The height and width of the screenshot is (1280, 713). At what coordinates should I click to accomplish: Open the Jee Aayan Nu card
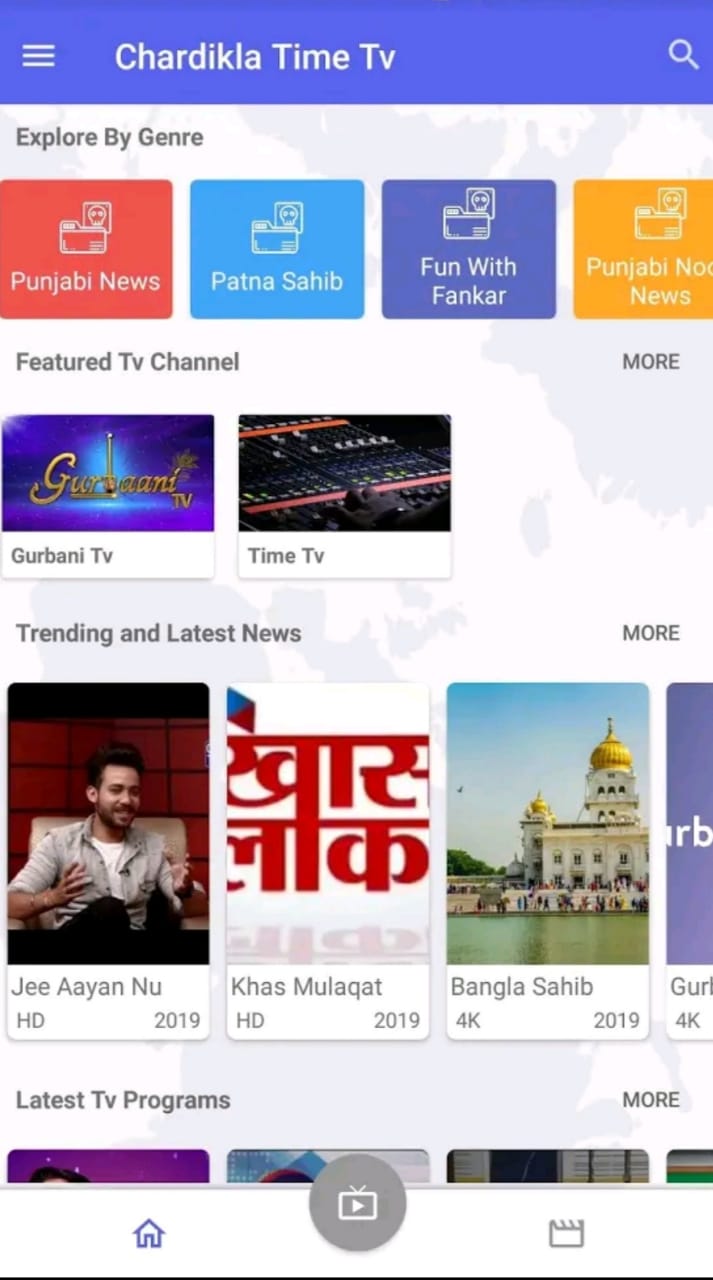pos(108,860)
